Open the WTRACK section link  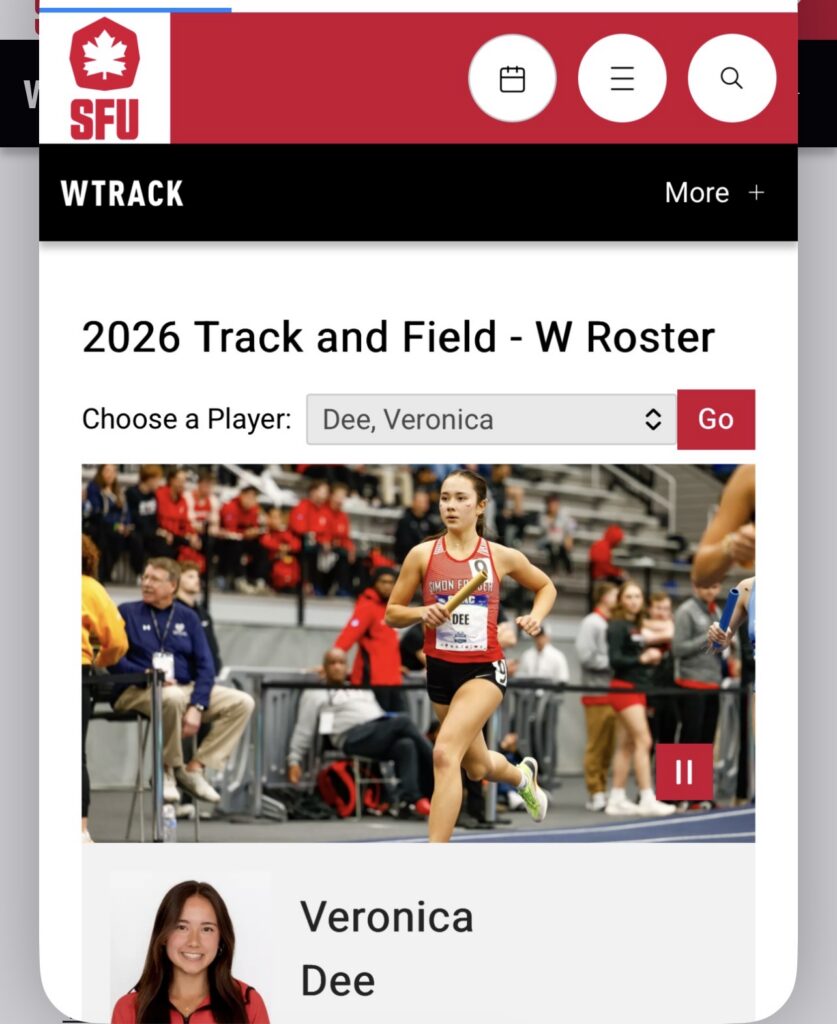pos(122,193)
